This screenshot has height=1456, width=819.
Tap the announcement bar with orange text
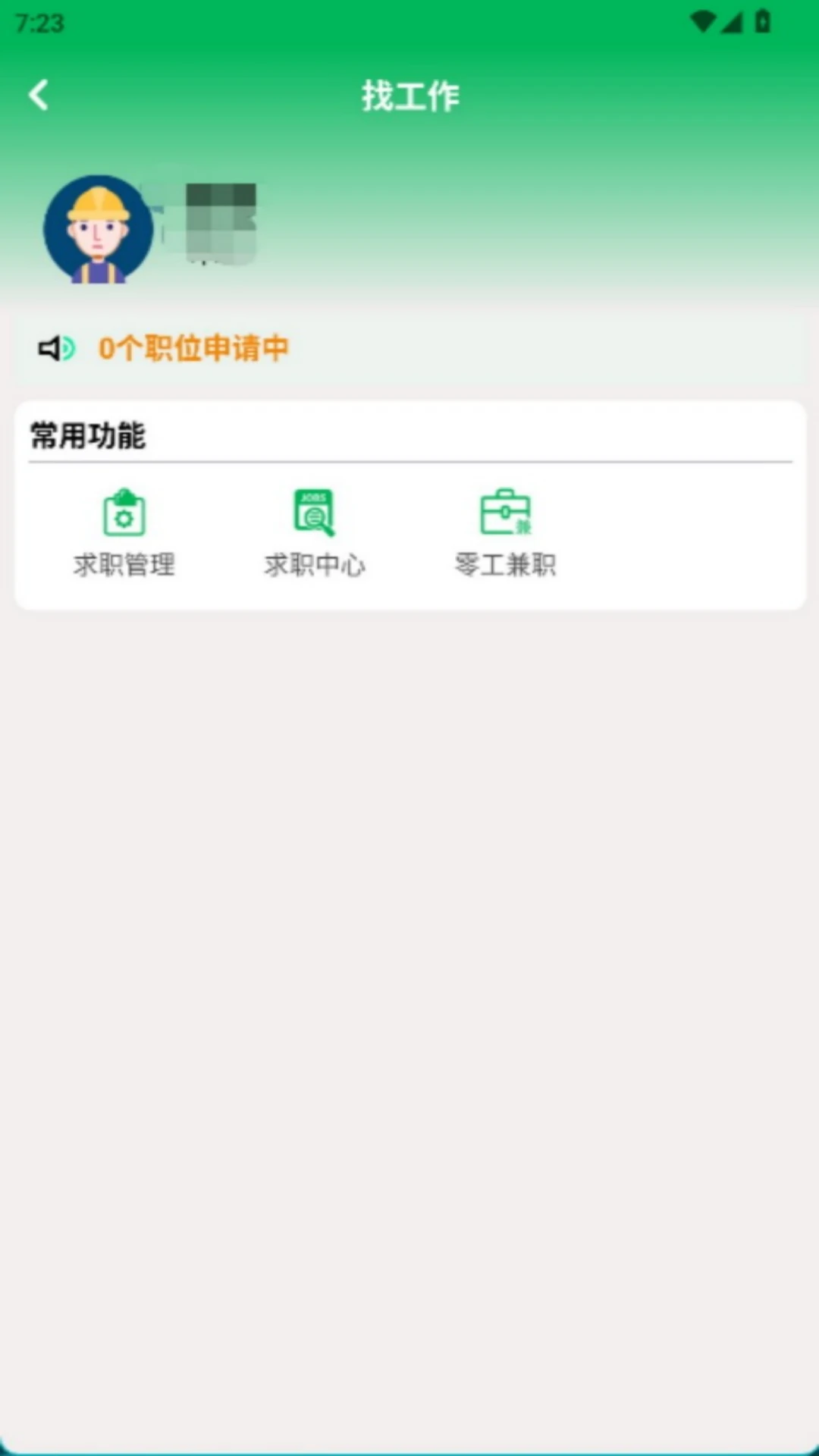point(409,348)
